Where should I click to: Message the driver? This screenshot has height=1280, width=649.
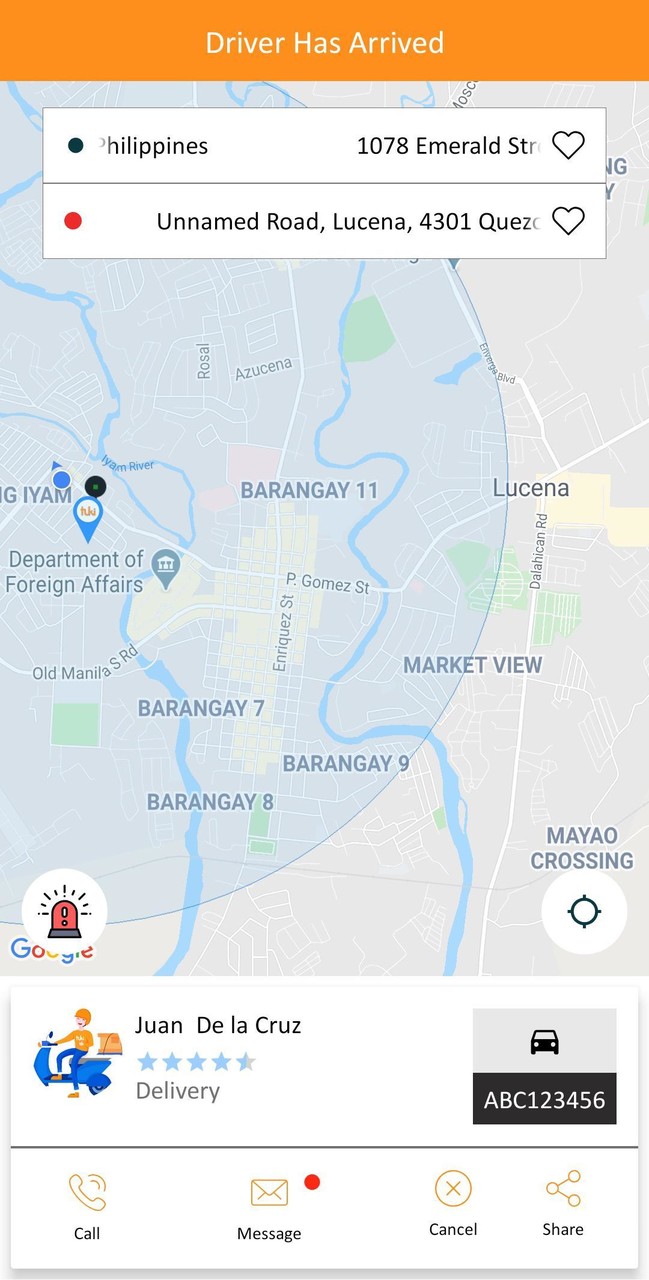pyautogui.click(x=269, y=1204)
